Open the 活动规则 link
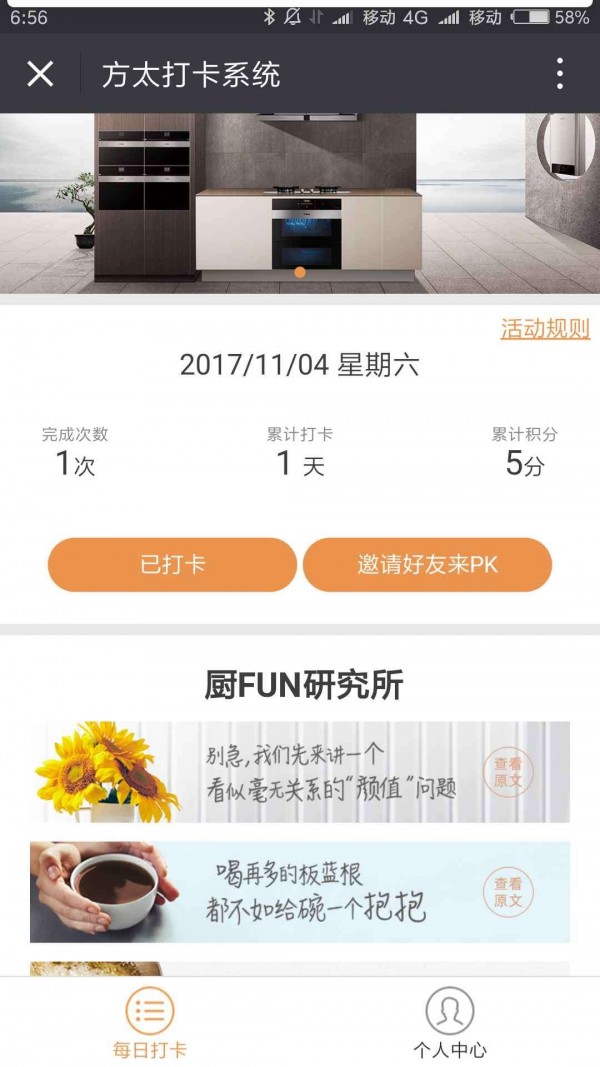Image resolution: width=600 pixels, height=1067 pixels. click(x=545, y=329)
